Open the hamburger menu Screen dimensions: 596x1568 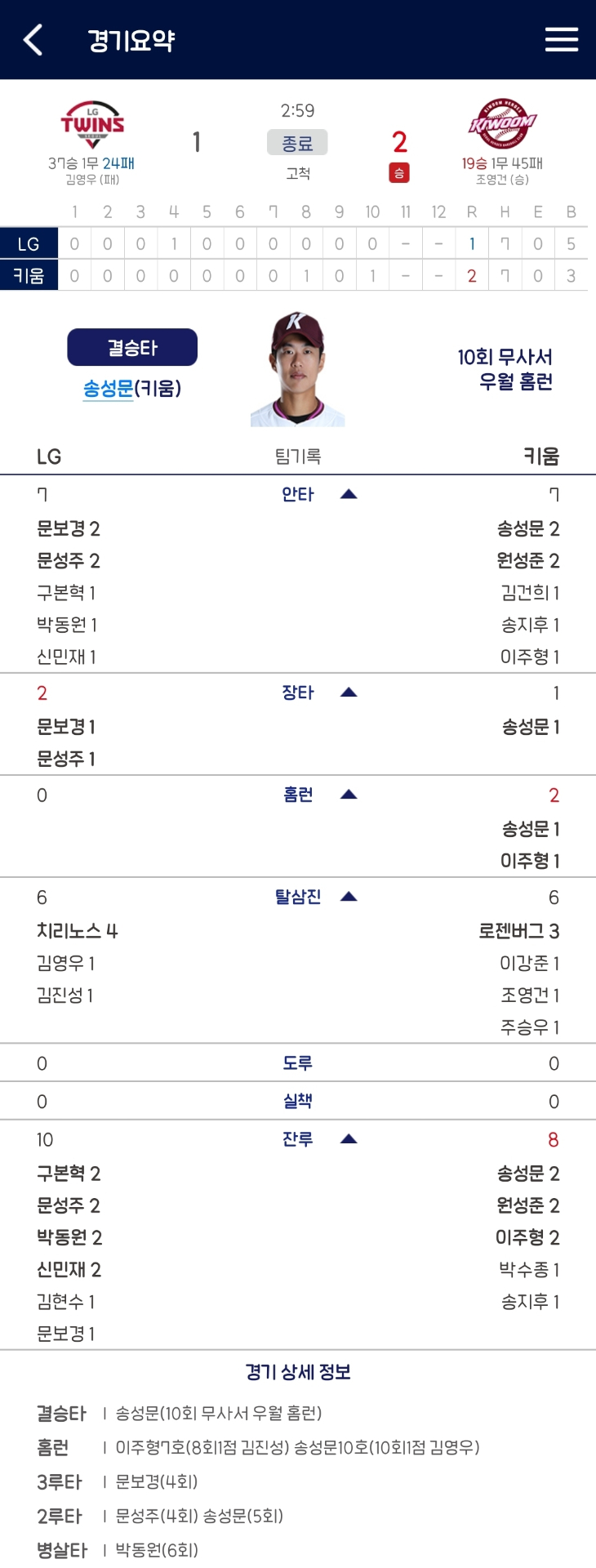point(561,39)
